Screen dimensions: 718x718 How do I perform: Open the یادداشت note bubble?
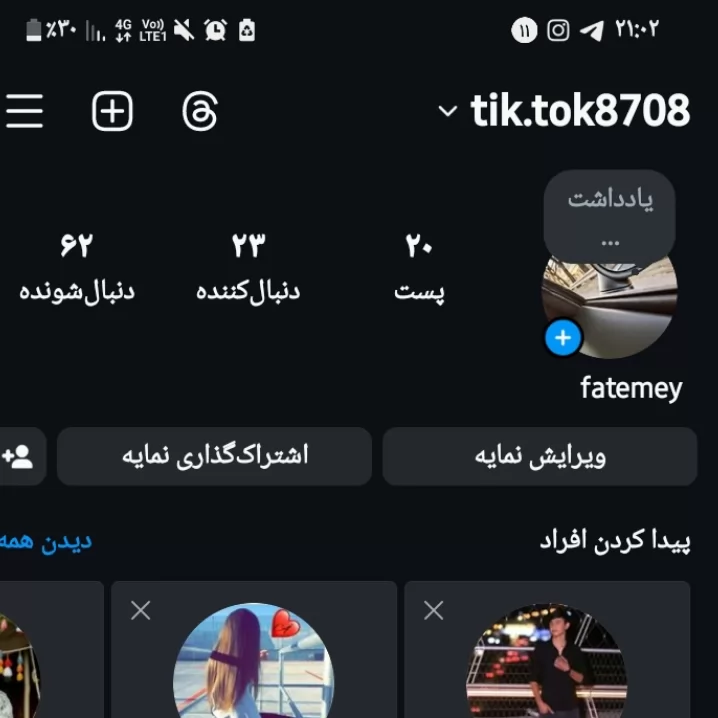tap(609, 215)
